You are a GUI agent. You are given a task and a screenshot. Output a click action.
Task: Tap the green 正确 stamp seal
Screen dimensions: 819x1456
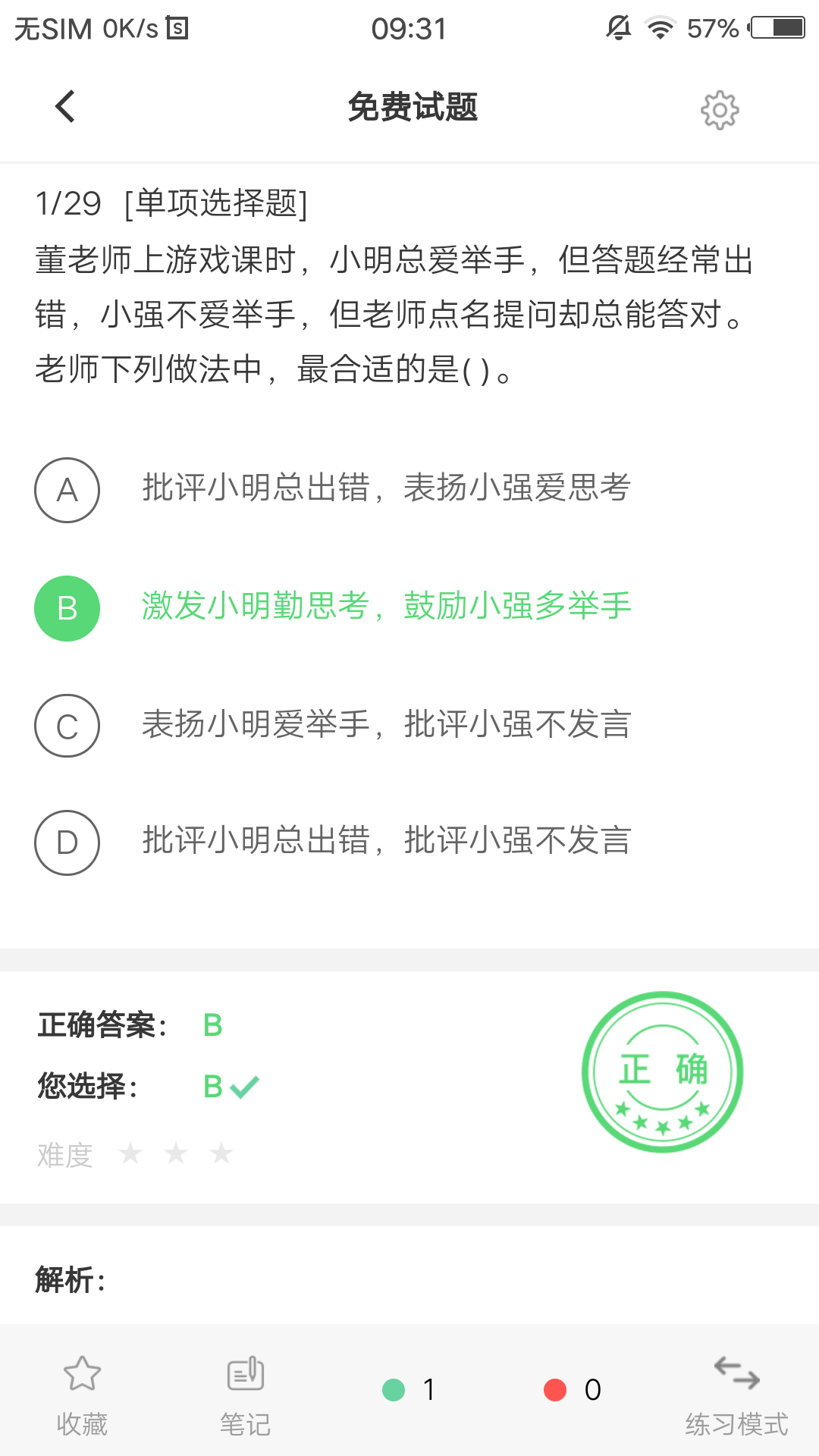(662, 1072)
